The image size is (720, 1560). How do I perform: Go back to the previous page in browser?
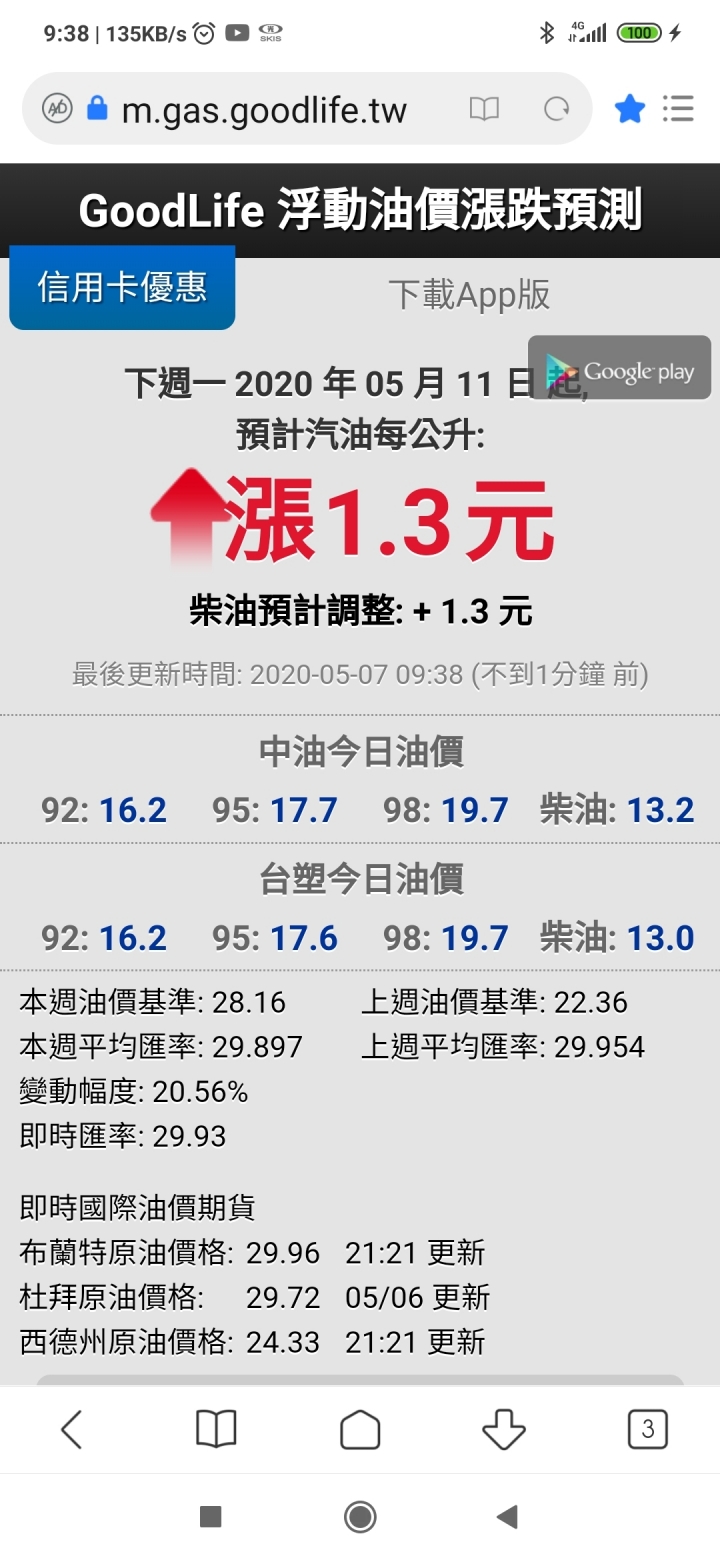click(71, 1429)
